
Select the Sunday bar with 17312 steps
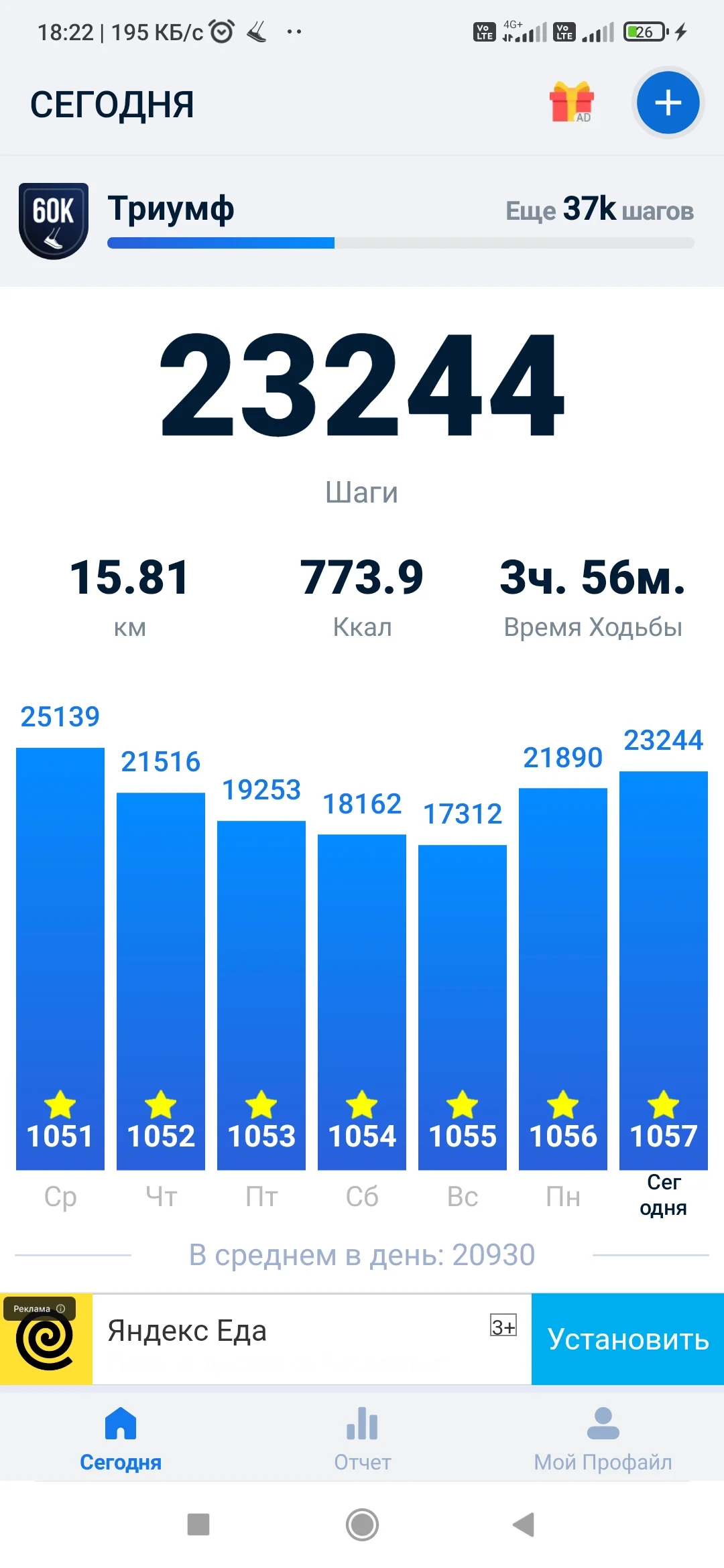tap(463, 1007)
